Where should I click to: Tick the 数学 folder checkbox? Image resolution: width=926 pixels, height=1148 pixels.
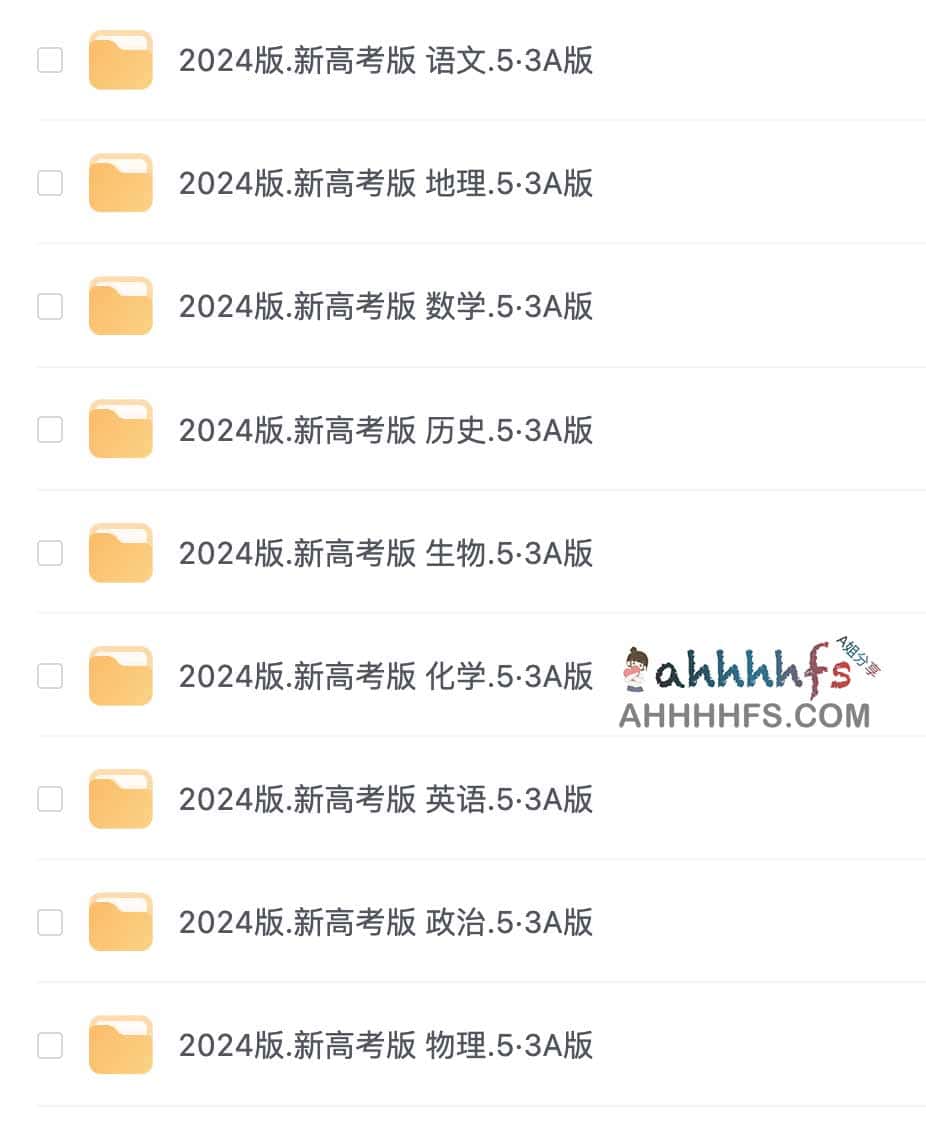point(50,306)
